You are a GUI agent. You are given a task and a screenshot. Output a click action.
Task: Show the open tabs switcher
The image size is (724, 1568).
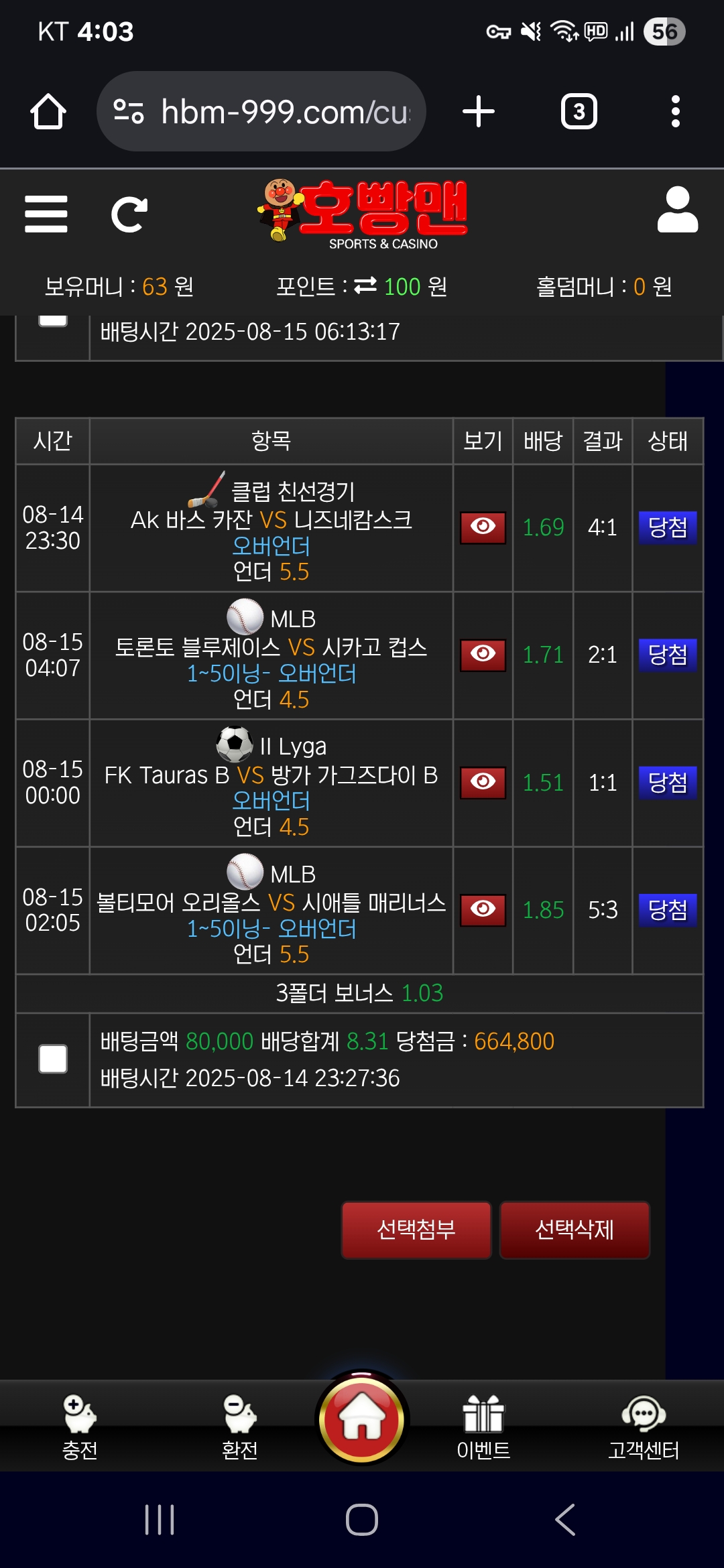tap(579, 111)
